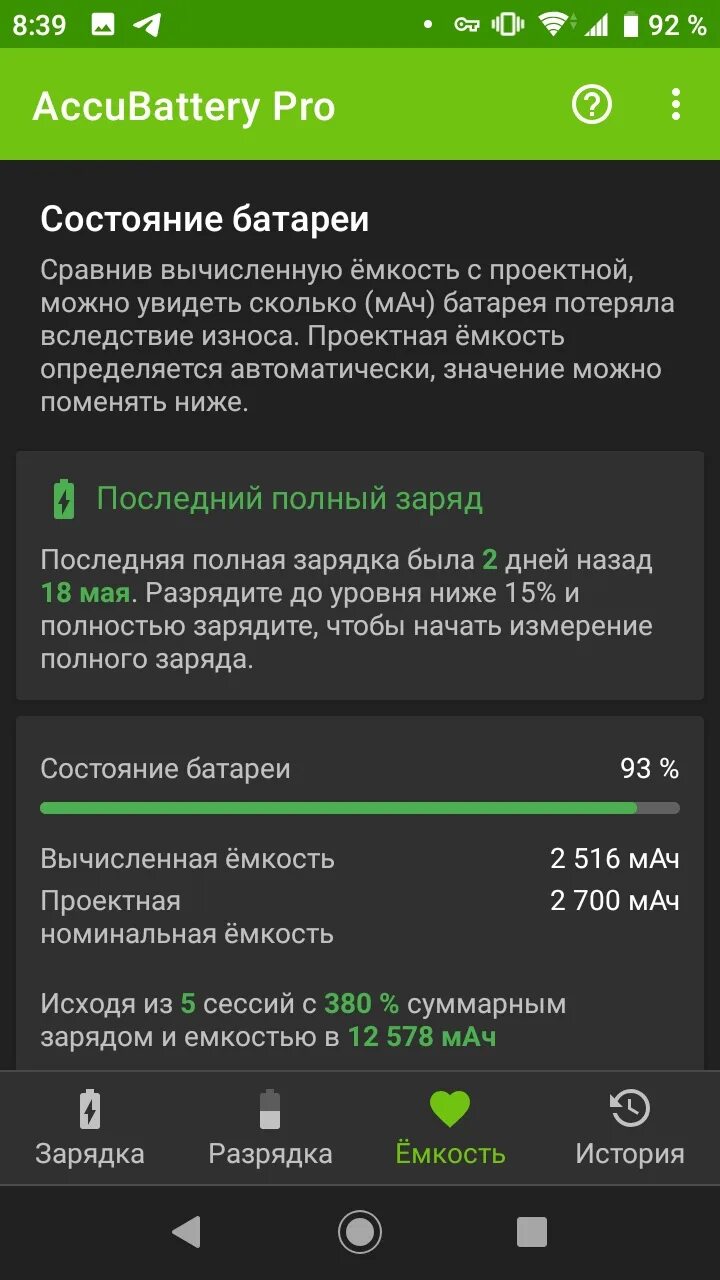Switch to the Зарядка tab
The image size is (720, 1280).
coord(90,1128)
